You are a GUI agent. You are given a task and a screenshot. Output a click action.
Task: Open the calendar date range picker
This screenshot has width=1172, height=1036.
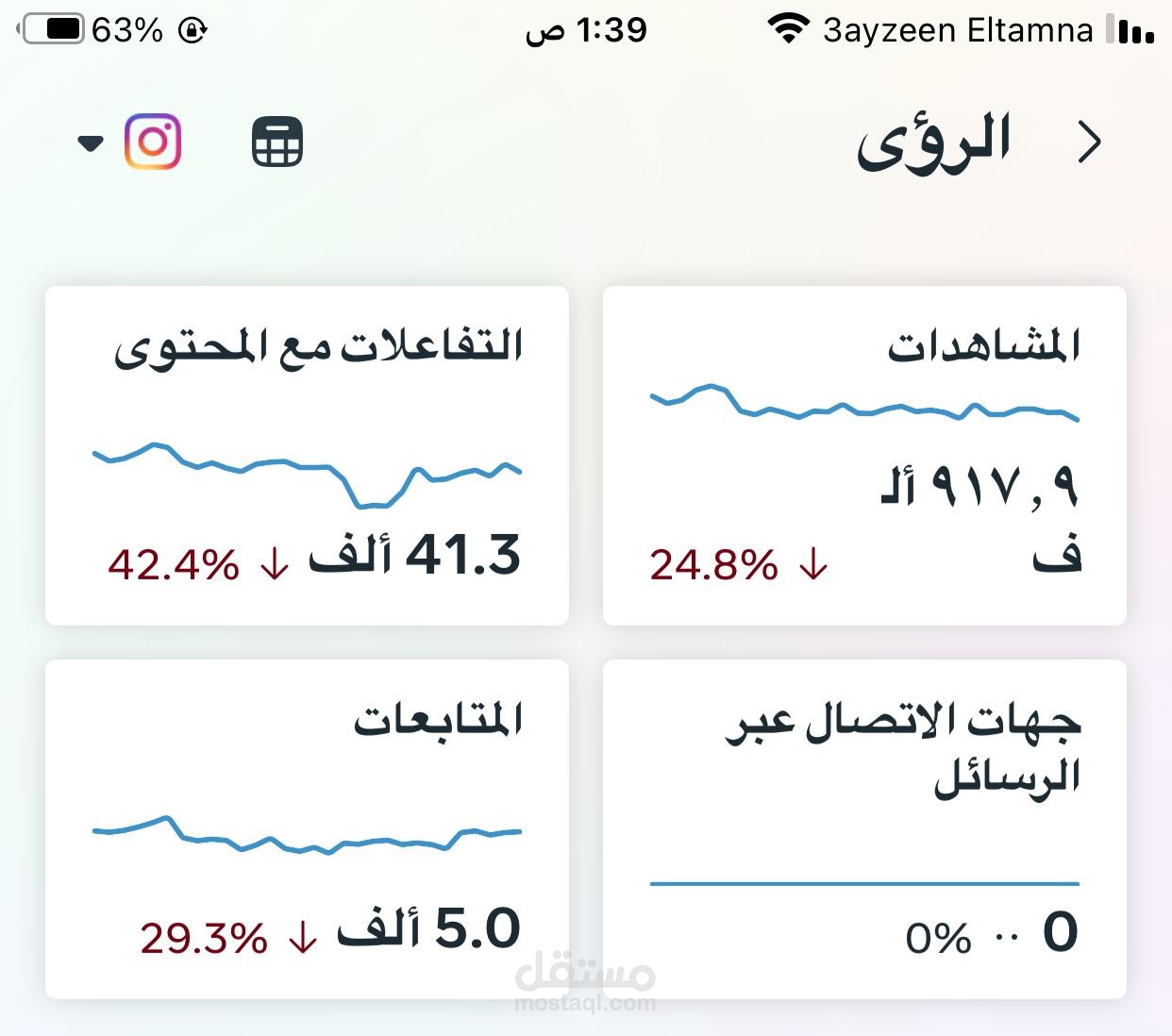(277, 142)
